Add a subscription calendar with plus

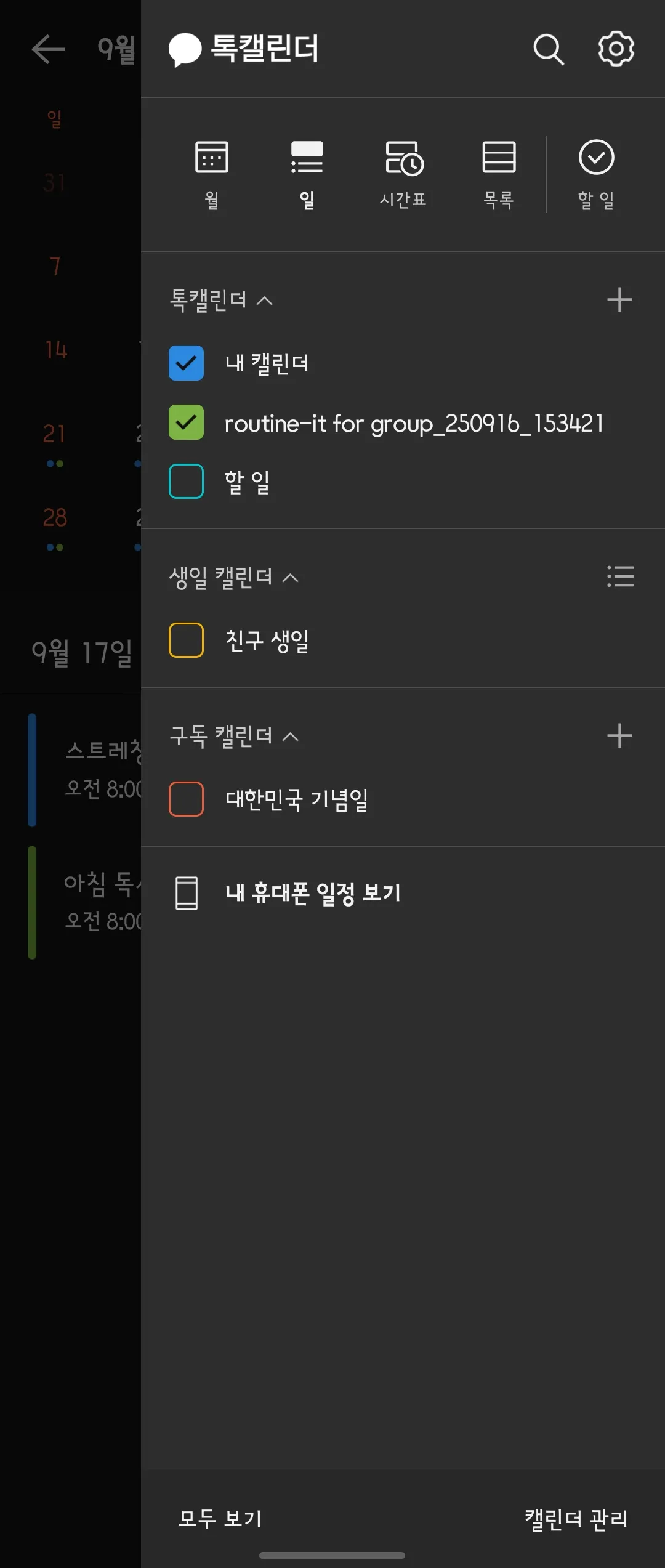click(619, 736)
